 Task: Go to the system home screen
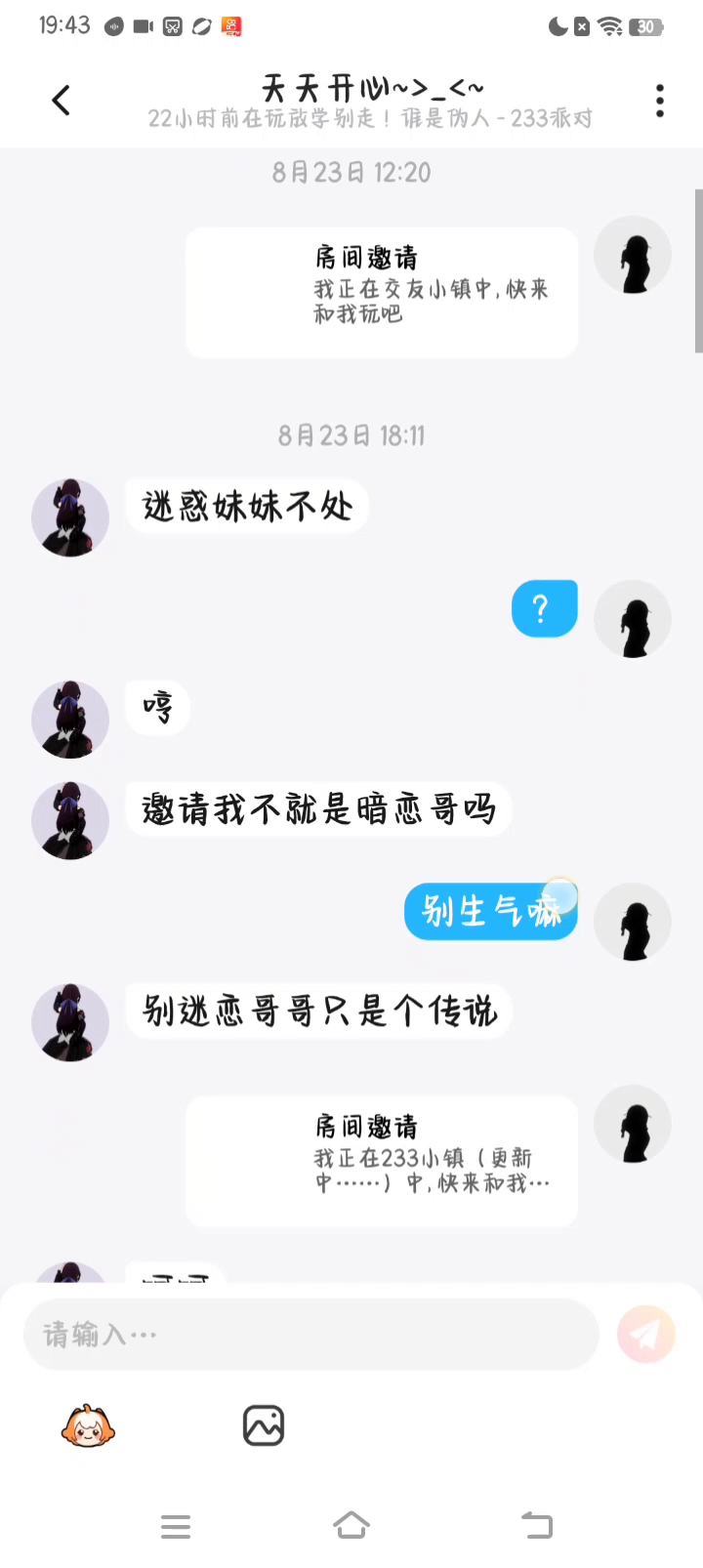click(351, 1525)
